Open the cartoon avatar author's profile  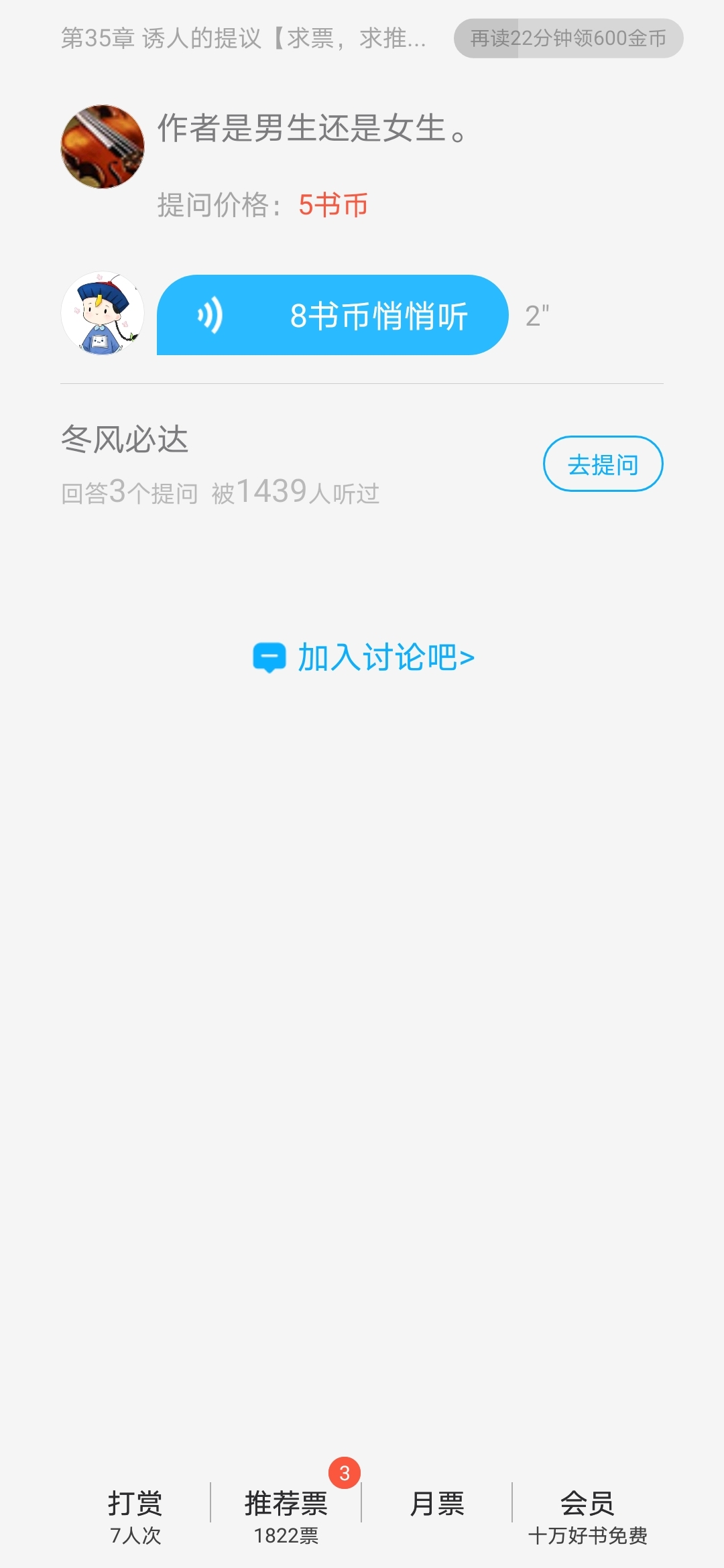click(x=103, y=314)
